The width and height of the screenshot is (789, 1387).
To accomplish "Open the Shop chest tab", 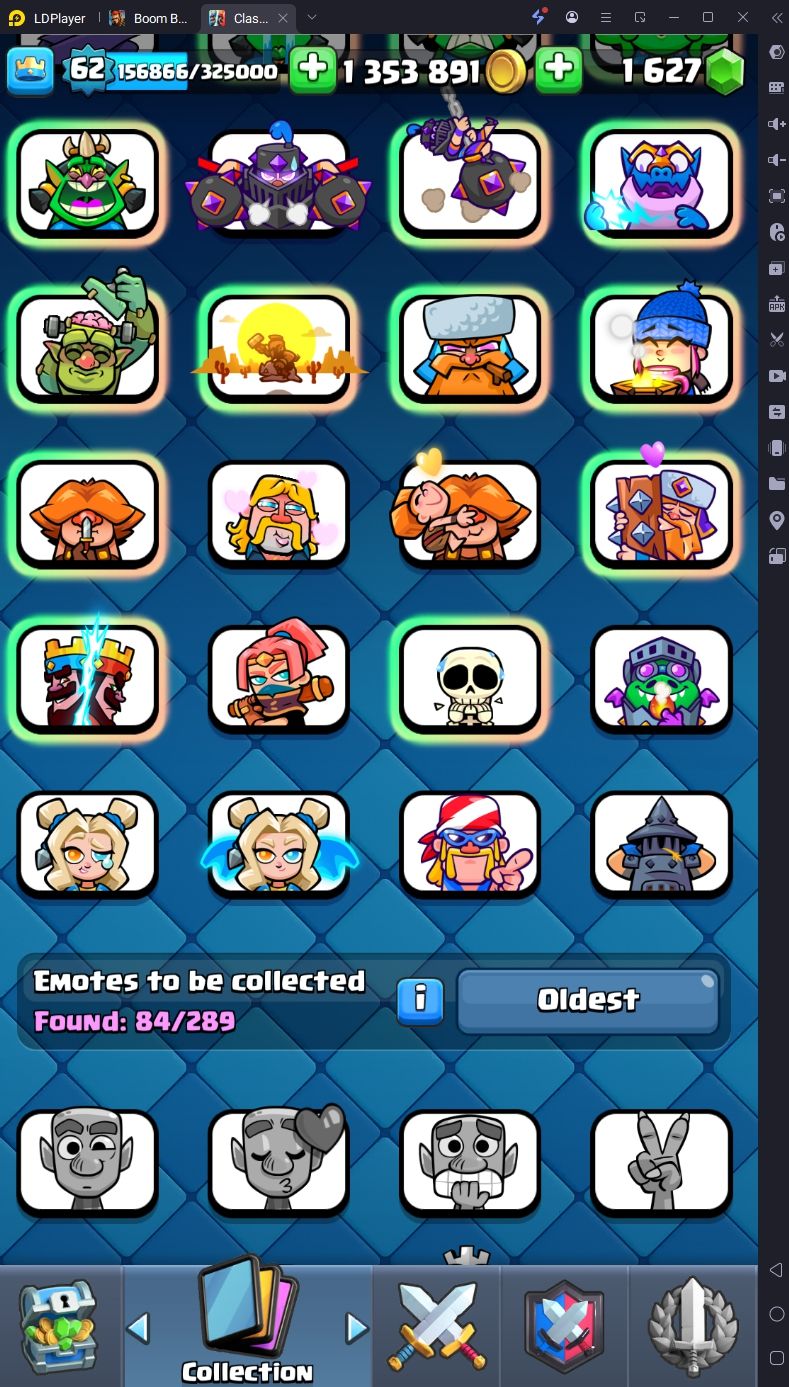I will [x=60, y=1326].
